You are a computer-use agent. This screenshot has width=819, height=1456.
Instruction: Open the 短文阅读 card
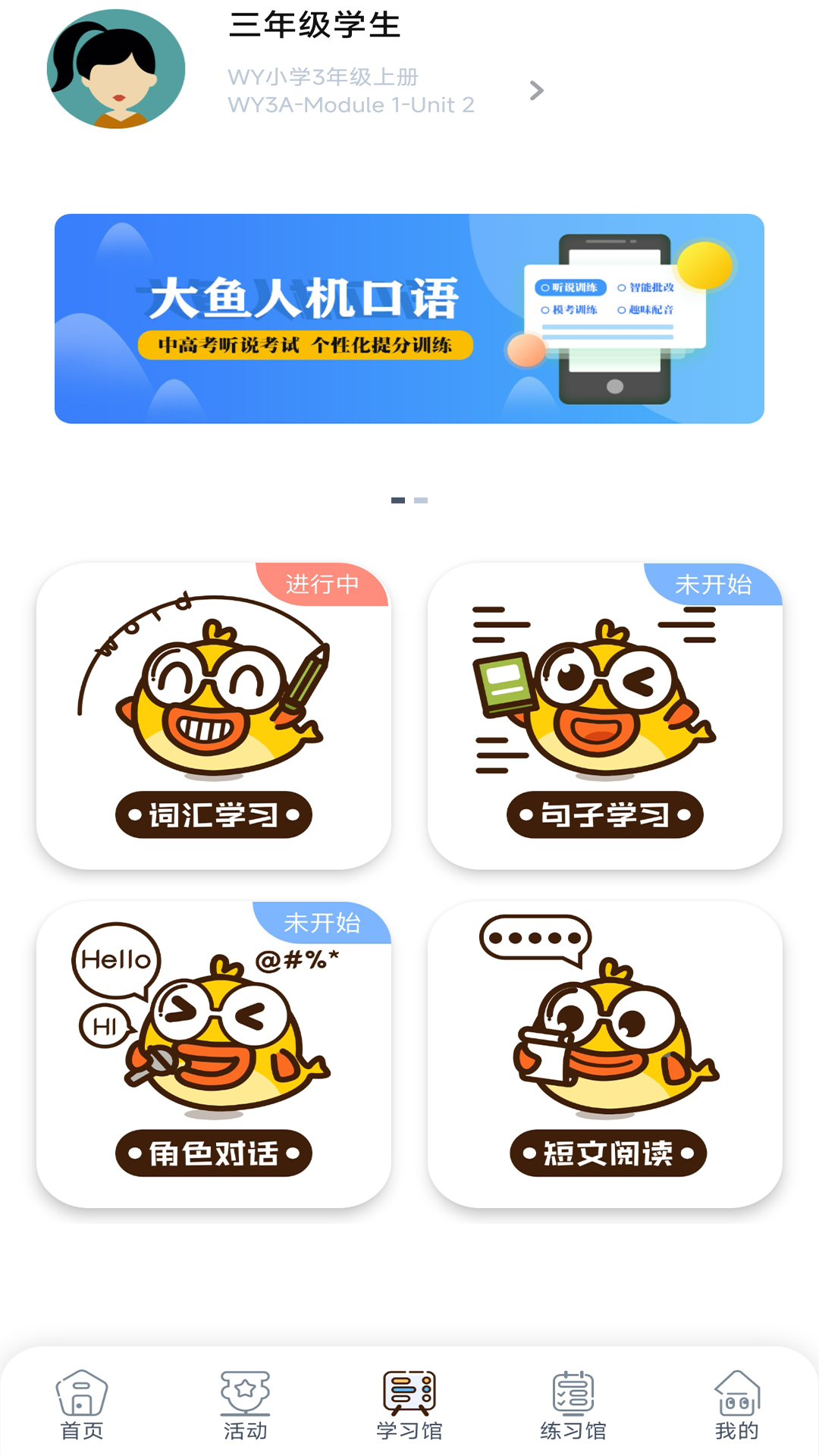[605, 1054]
